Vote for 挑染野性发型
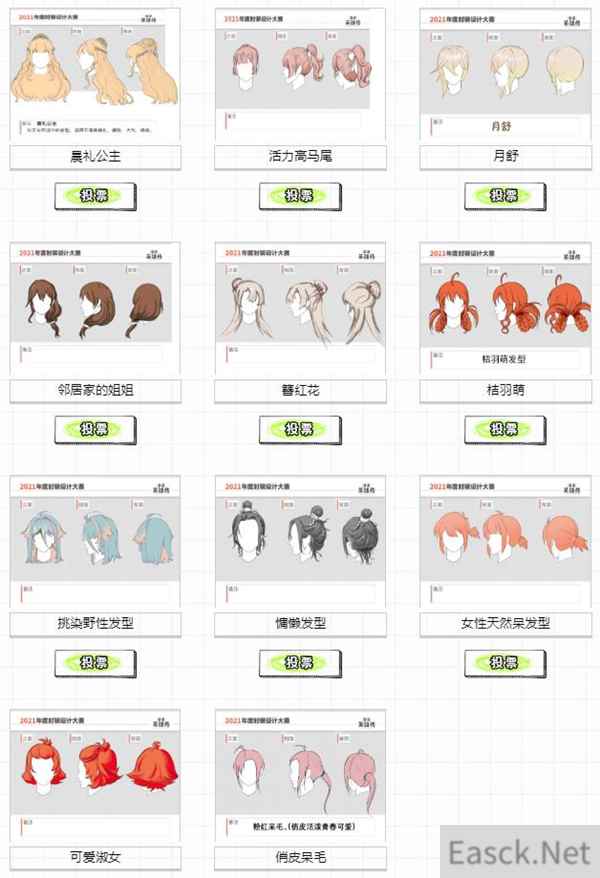Viewport: 600px width, 878px height. click(x=95, y=663)
